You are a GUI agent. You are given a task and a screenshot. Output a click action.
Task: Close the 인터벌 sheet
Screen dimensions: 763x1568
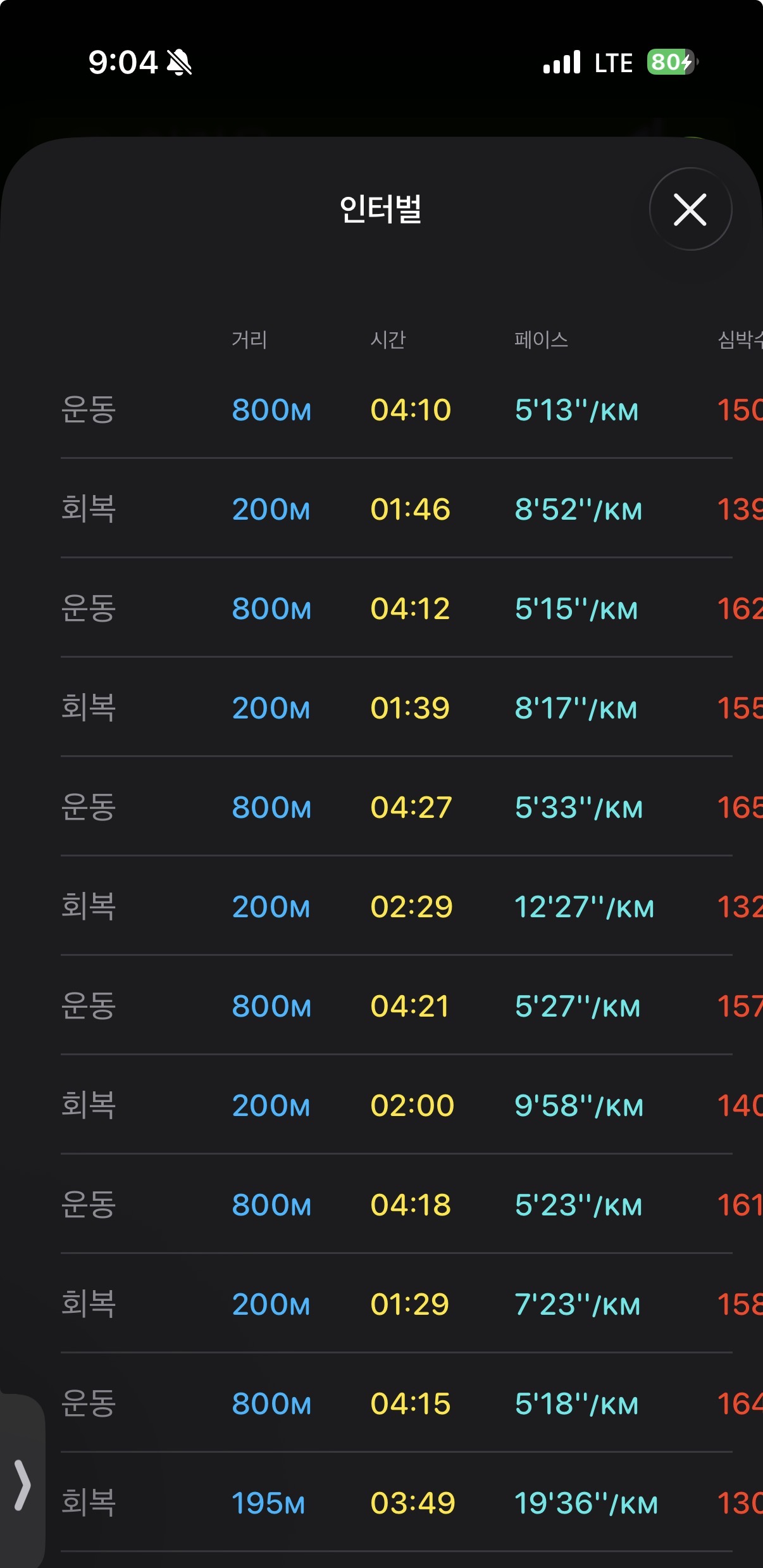pos(690,210)
